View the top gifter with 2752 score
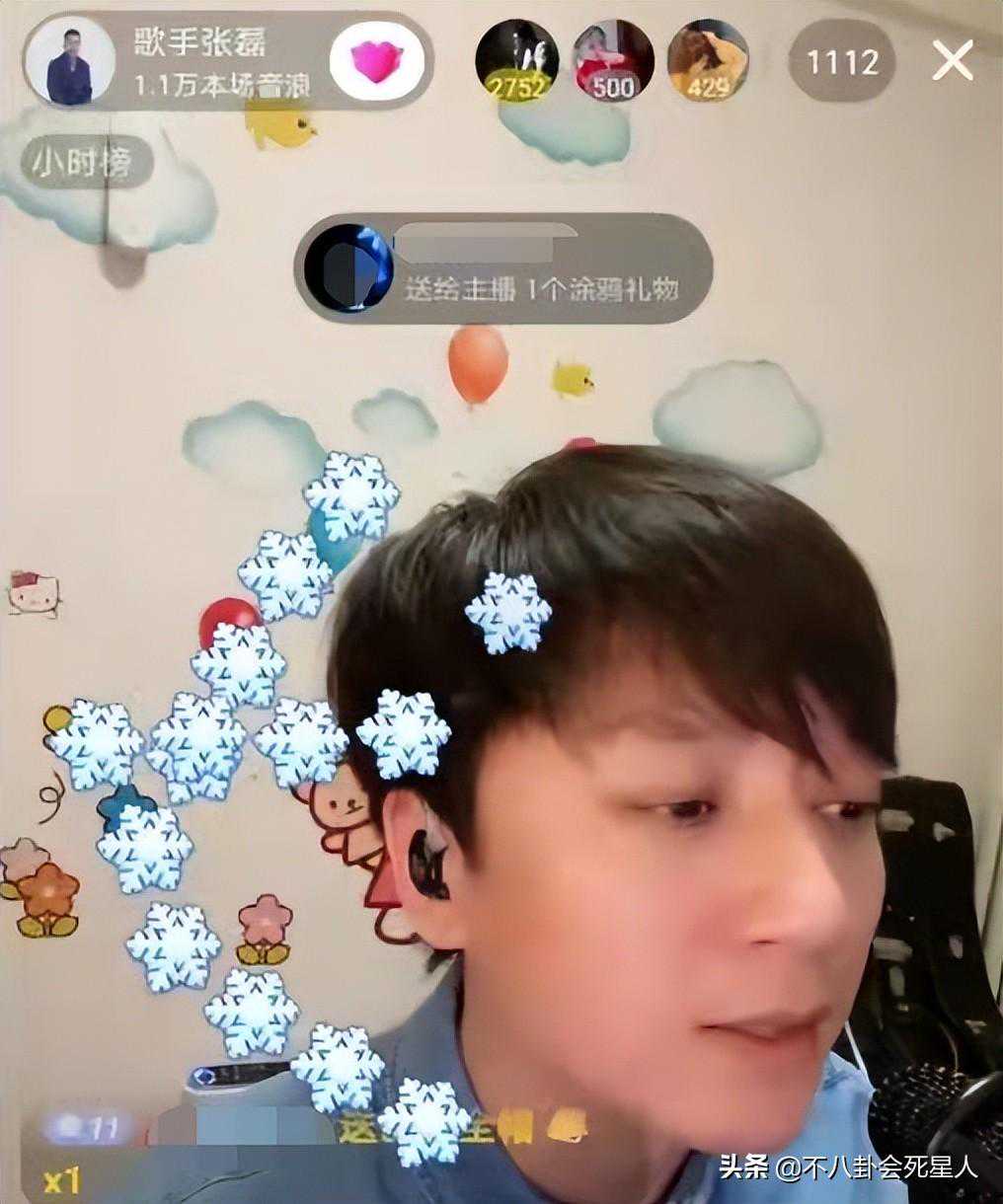 click(517, 61)
